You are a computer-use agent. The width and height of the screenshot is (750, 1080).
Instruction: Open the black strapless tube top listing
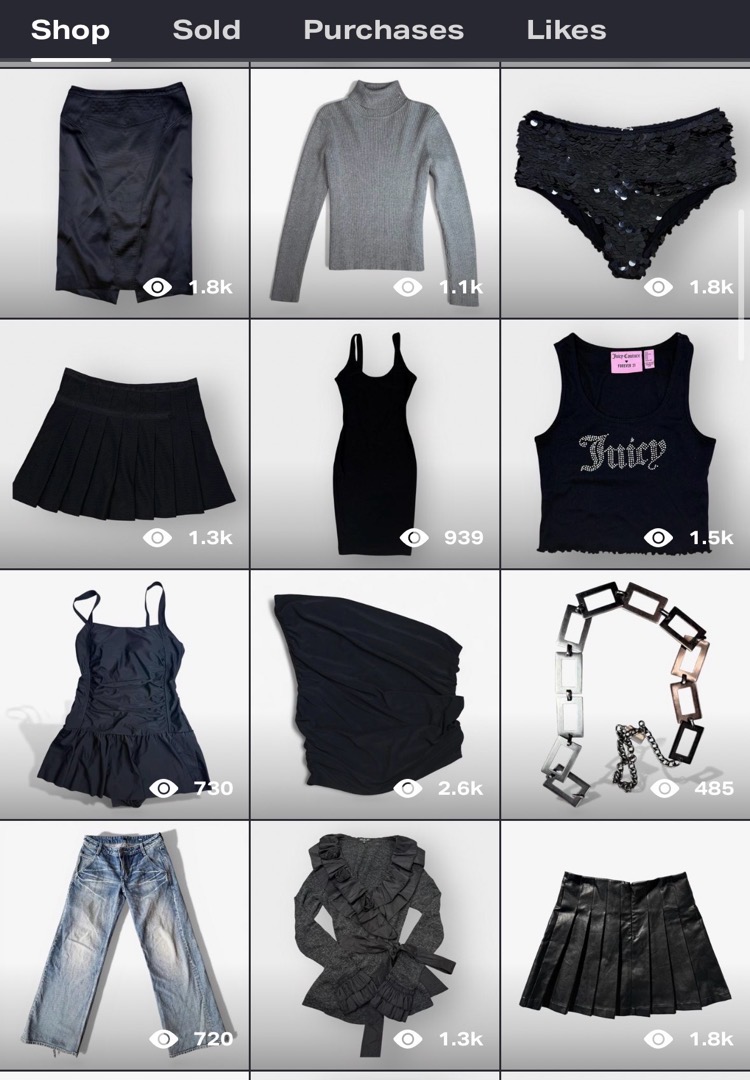click(x=374, y=694)
